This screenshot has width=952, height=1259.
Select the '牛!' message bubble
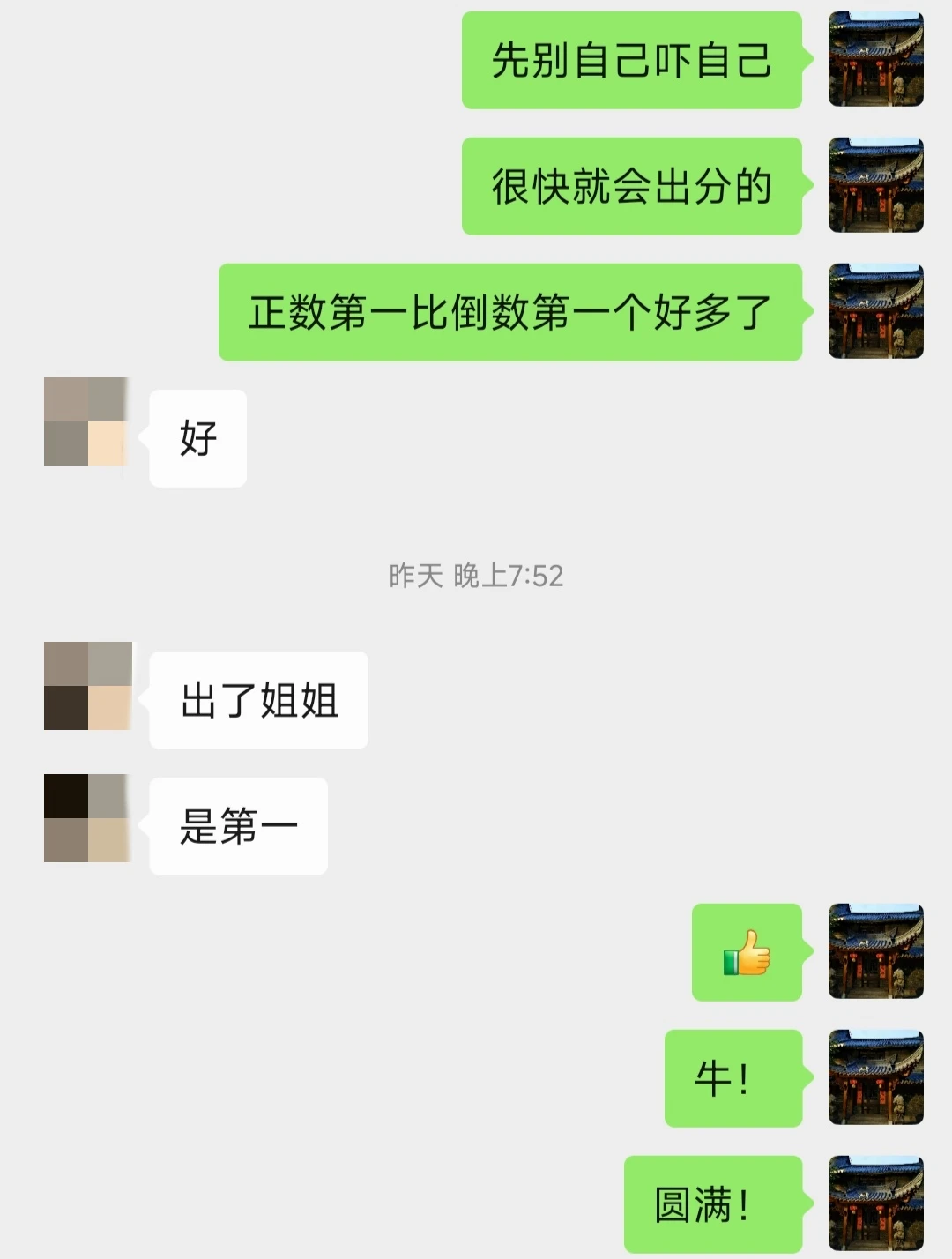(x=733, y=1079)
